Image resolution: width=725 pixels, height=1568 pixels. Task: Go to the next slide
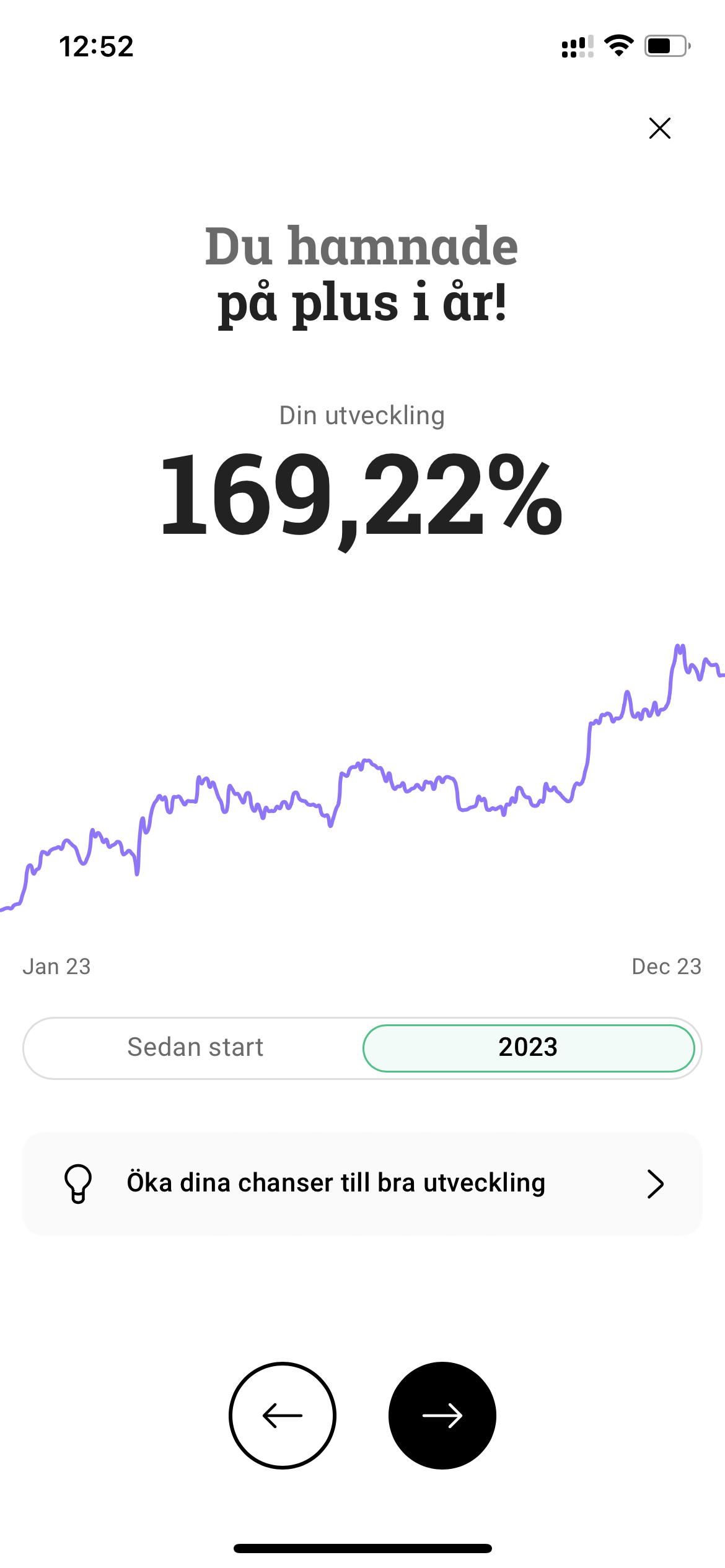pyautogui.click(x=442, y=1416)
